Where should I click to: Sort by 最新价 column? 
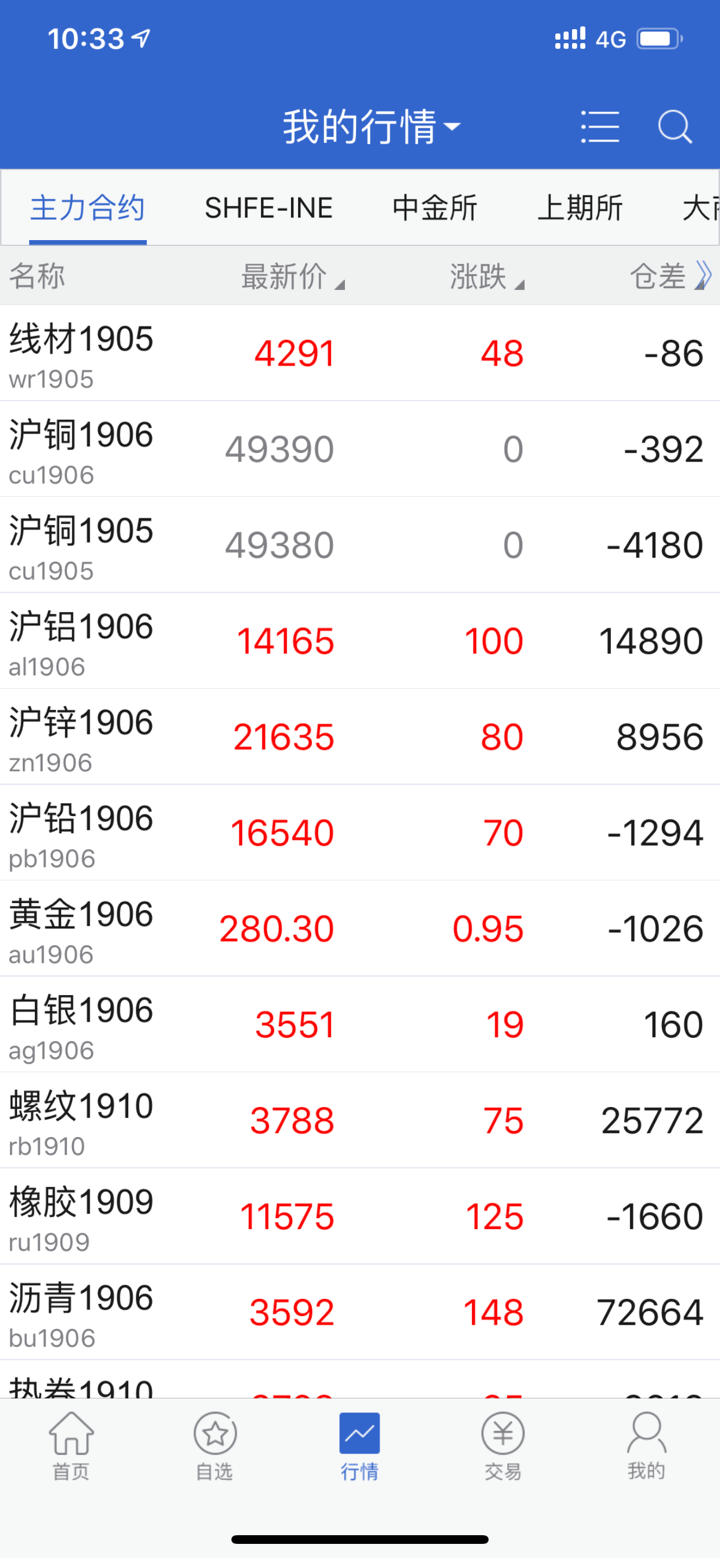click(292, 277)
